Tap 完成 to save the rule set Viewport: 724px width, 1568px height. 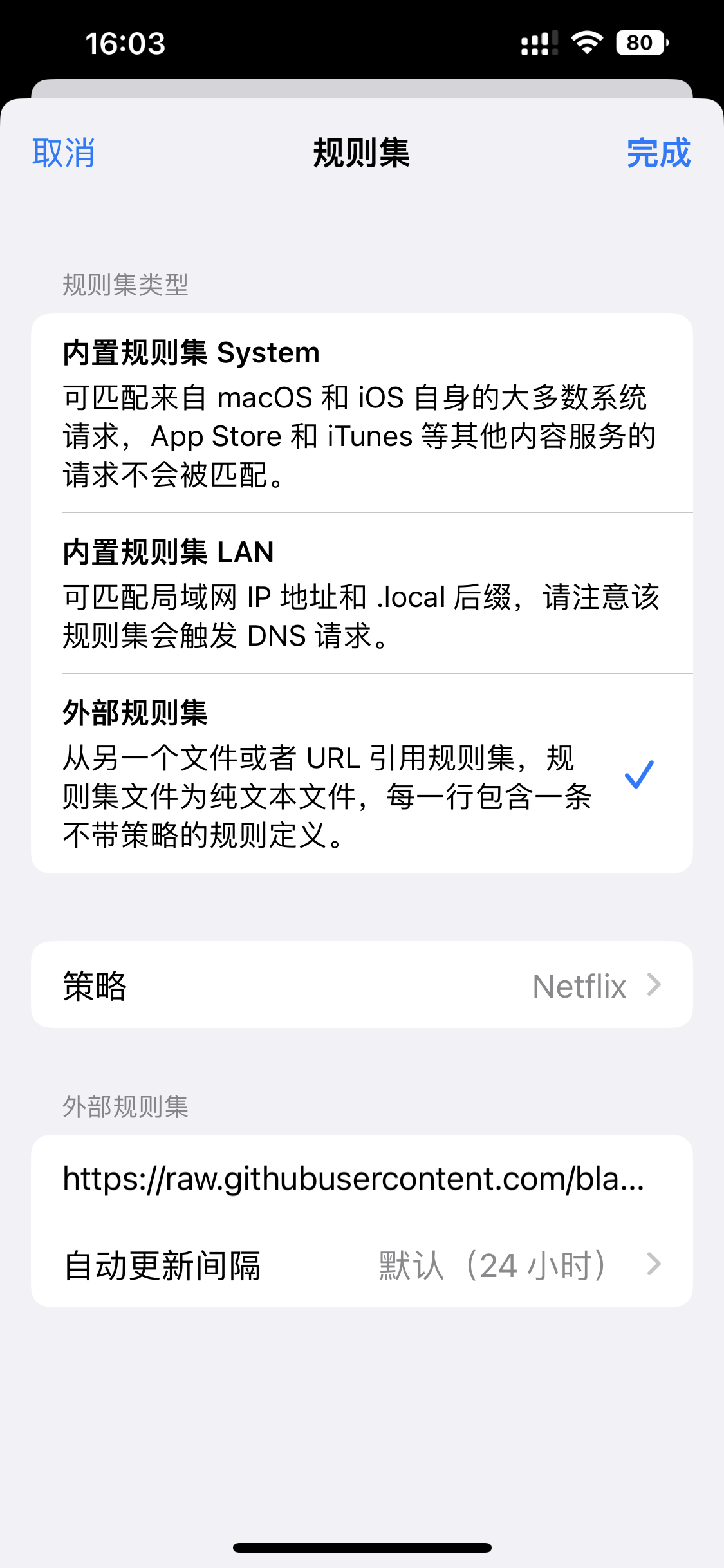coord(658,153)
